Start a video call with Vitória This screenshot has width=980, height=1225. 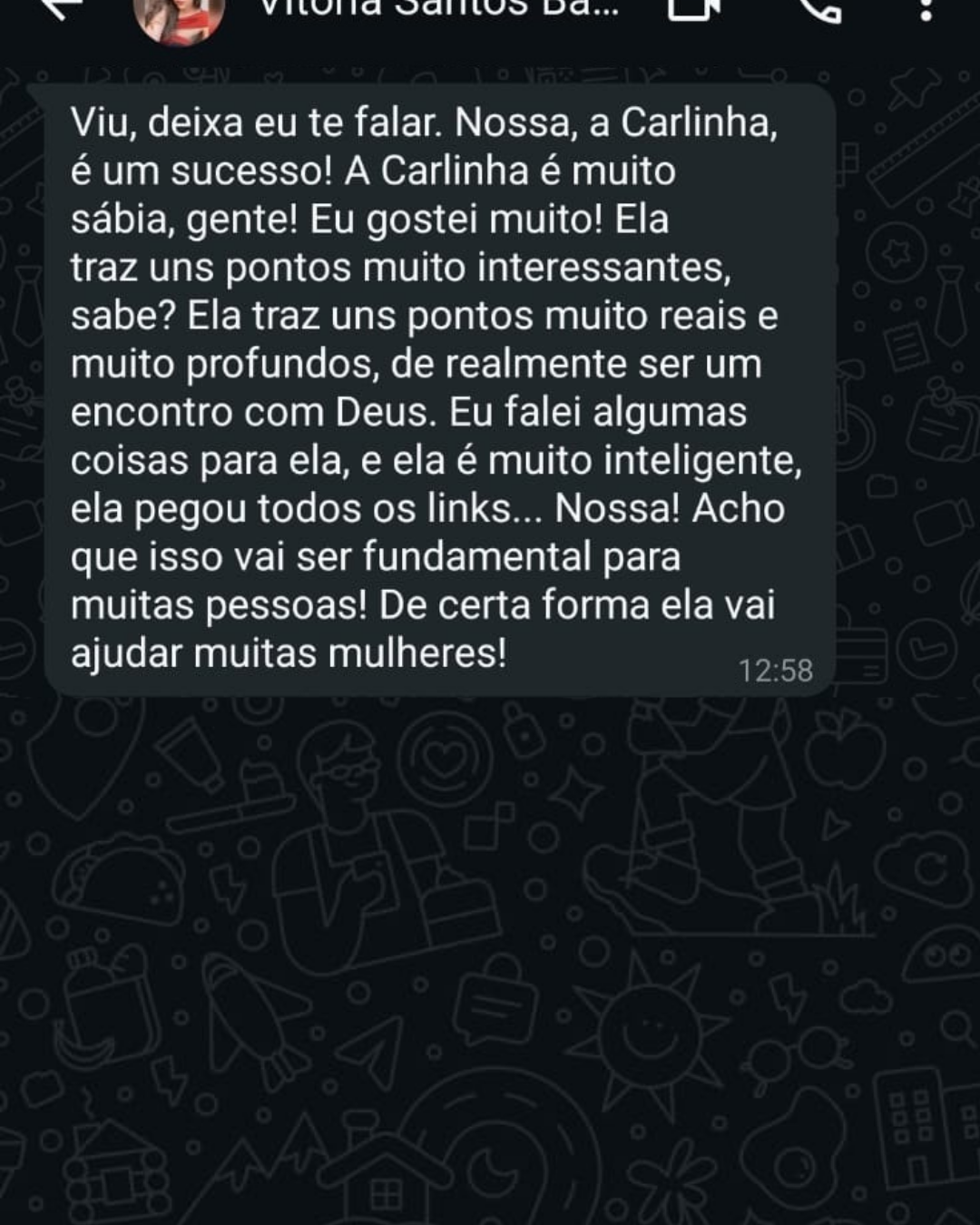click(694, 9)
